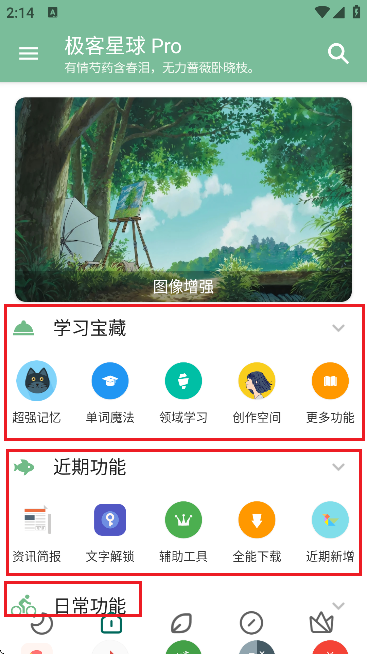Screen dimensions: 367x654
Task: Open the 图像增强 banner card
Action: (x=184, y=199)
